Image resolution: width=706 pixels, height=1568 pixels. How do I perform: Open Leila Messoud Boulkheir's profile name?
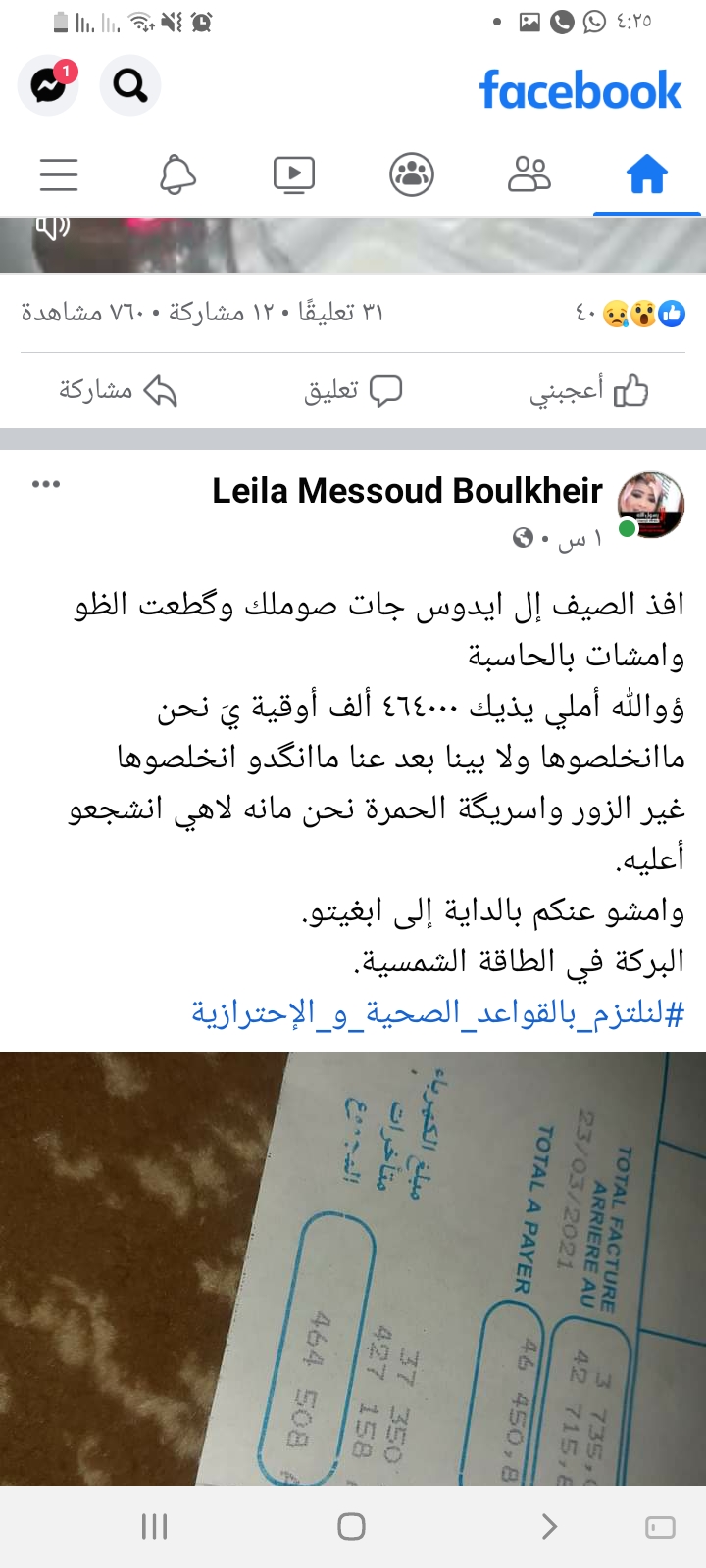(407, 491)
